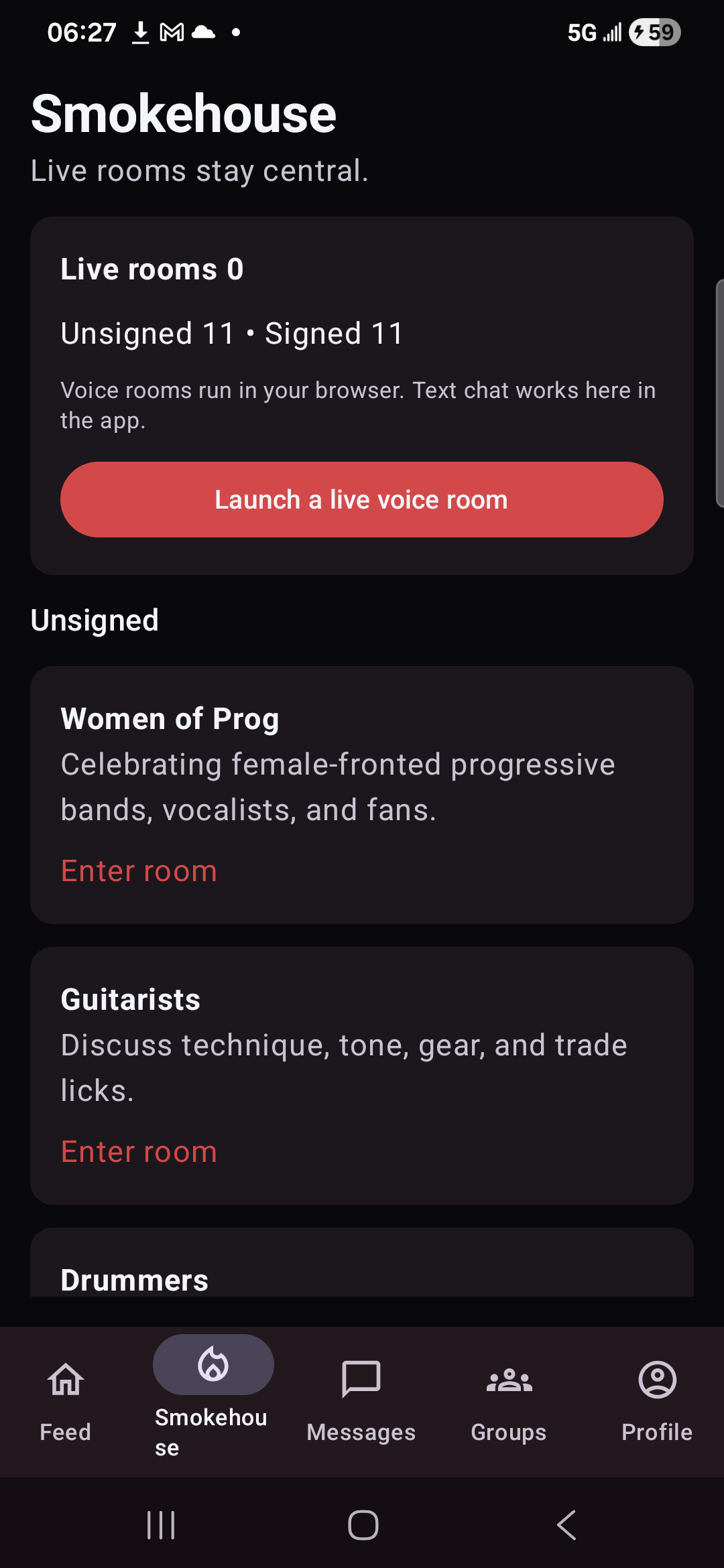
Task: Launch a live voice room
Action: point(362,500)
